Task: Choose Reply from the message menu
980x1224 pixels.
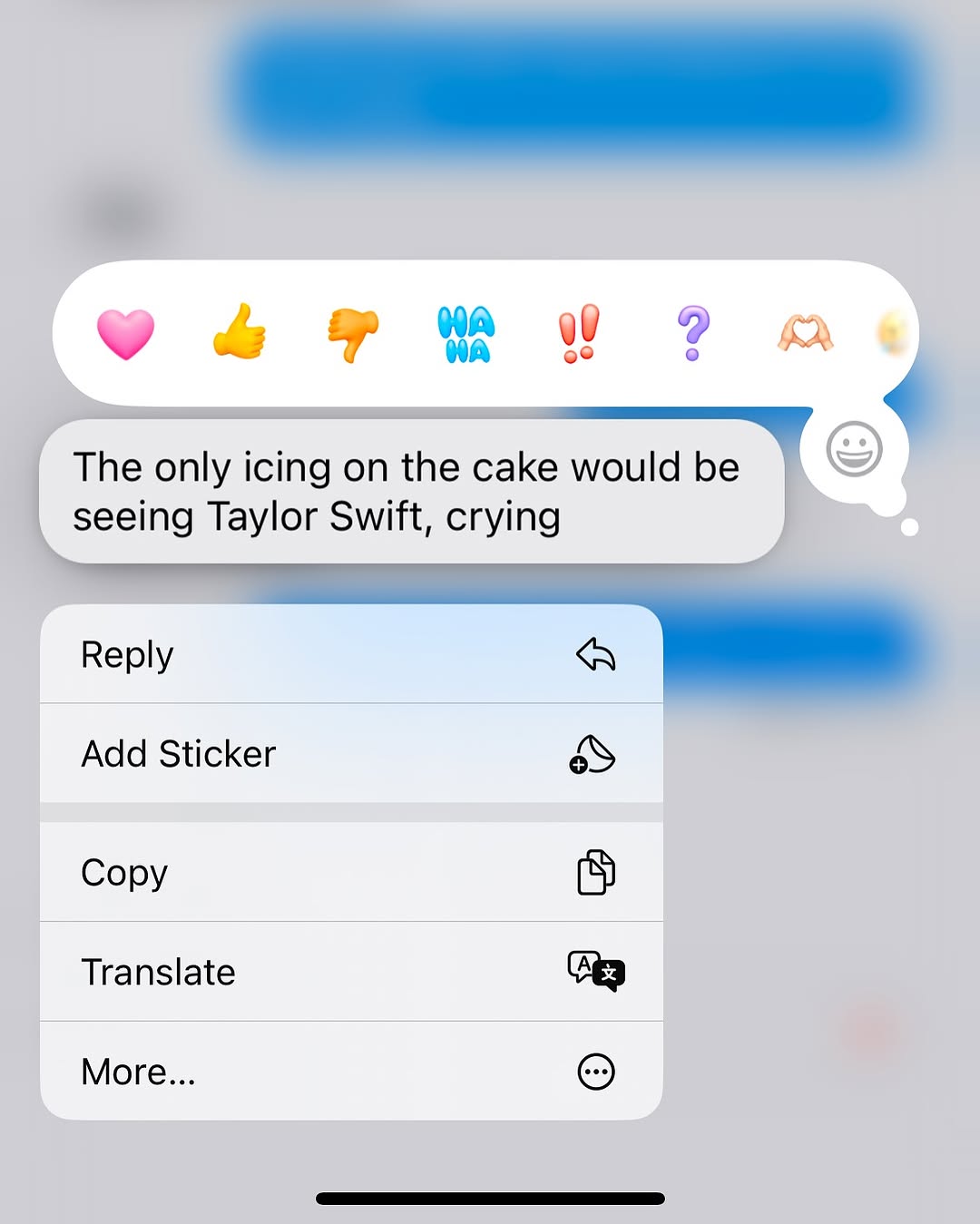Action: coord(351,654)
